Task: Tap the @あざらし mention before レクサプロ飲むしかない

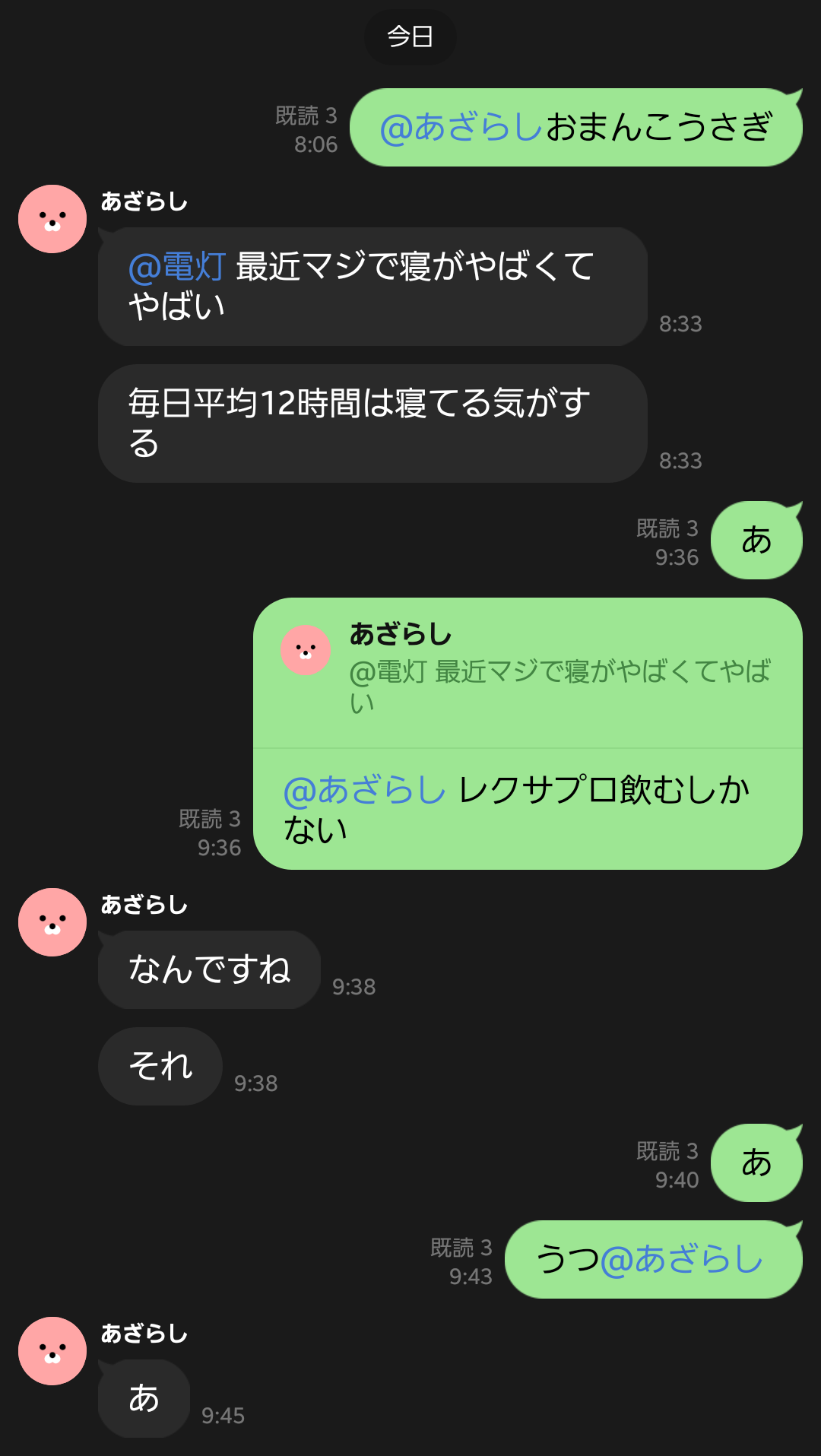Action: tap(364, 790)
